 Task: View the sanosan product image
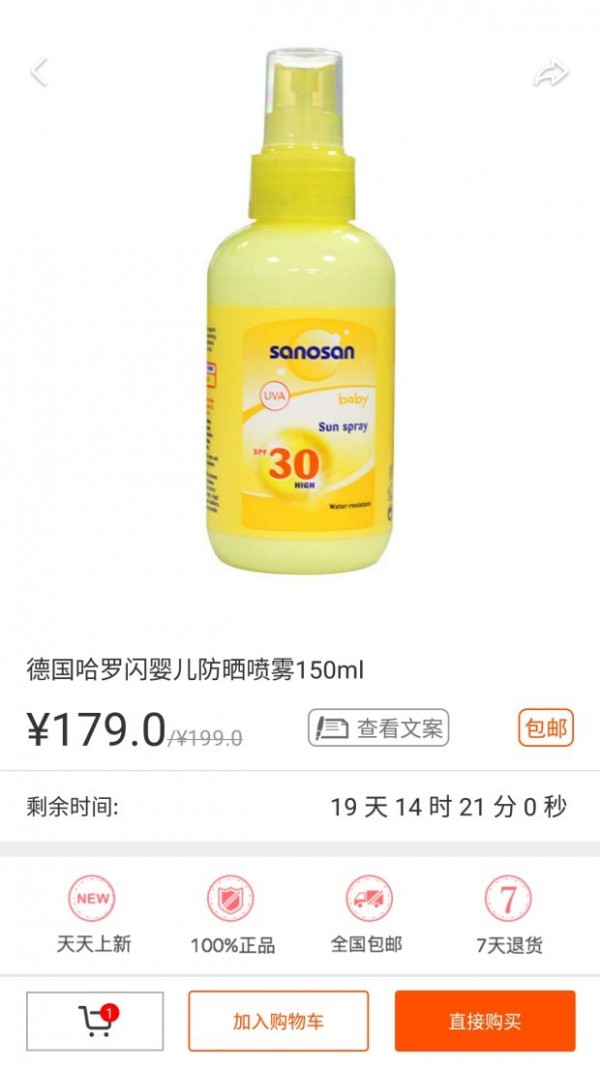pyautogui.click(x=300, y=320)
